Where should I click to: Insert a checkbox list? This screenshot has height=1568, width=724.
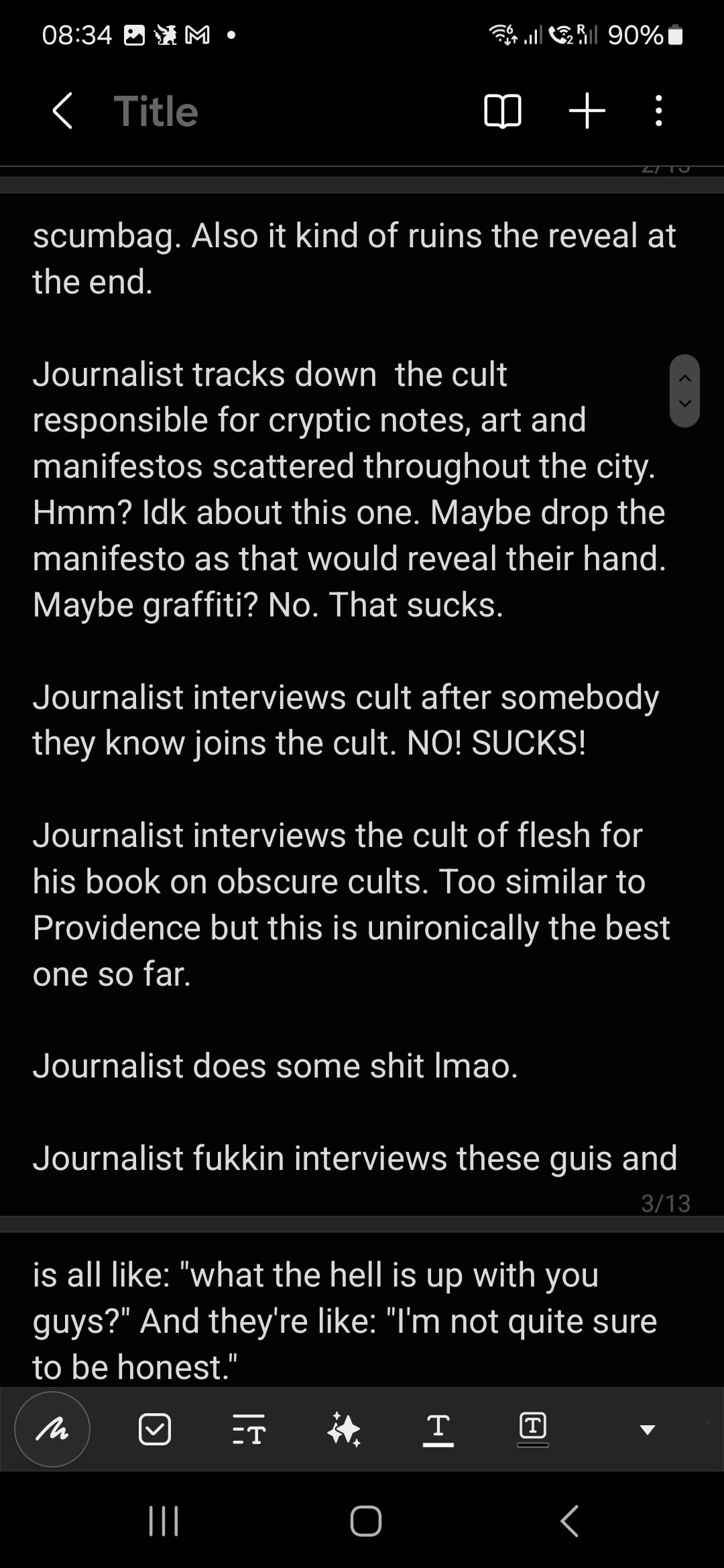click(x=155, y=1429)
